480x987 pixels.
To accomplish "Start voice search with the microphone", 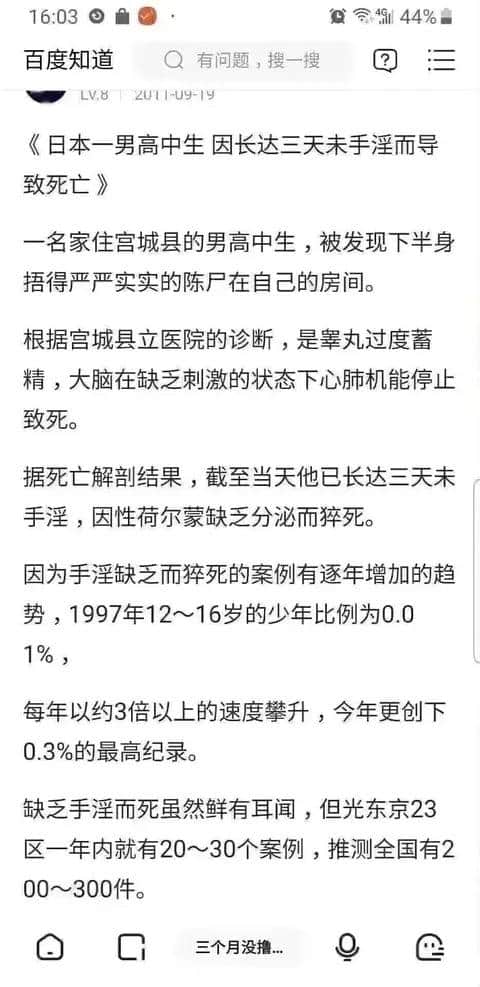I will (347, 947).
